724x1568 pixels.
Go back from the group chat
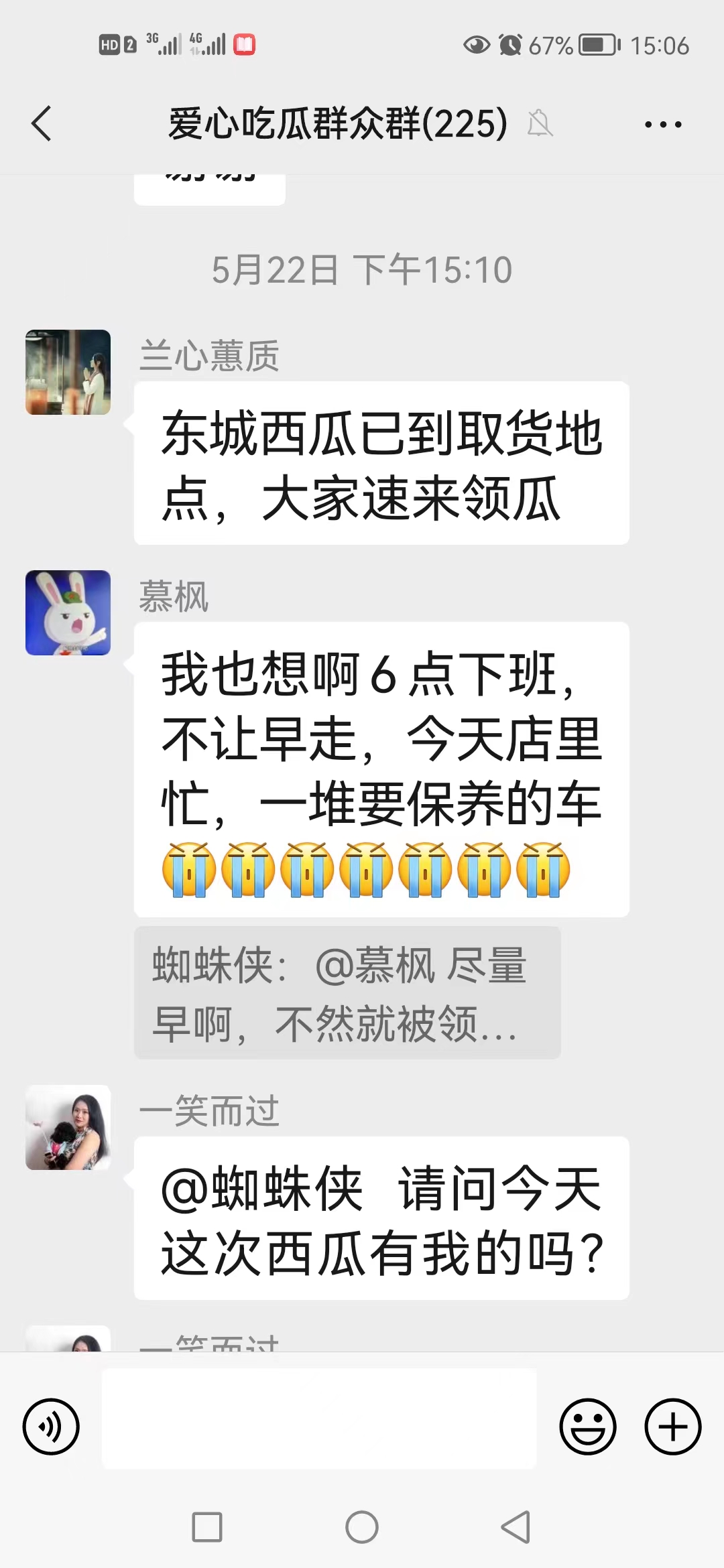42,124
